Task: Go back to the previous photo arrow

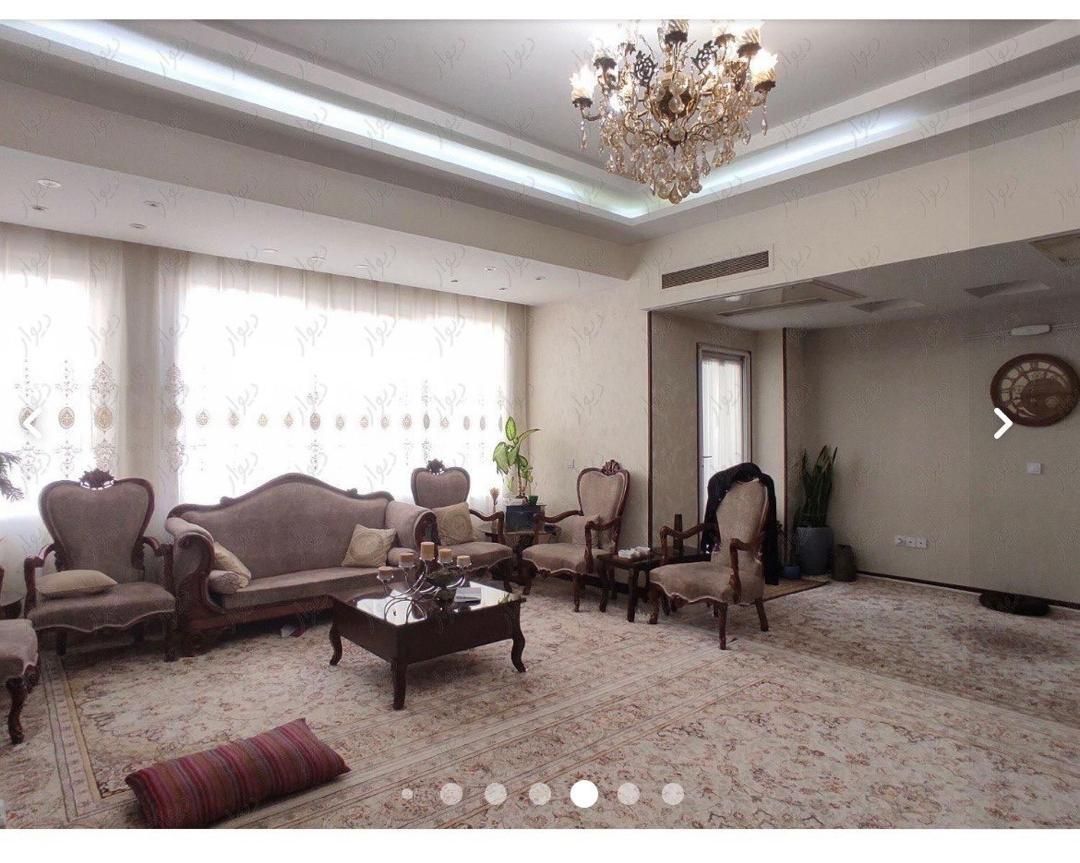Action: [x=30, y=424]
